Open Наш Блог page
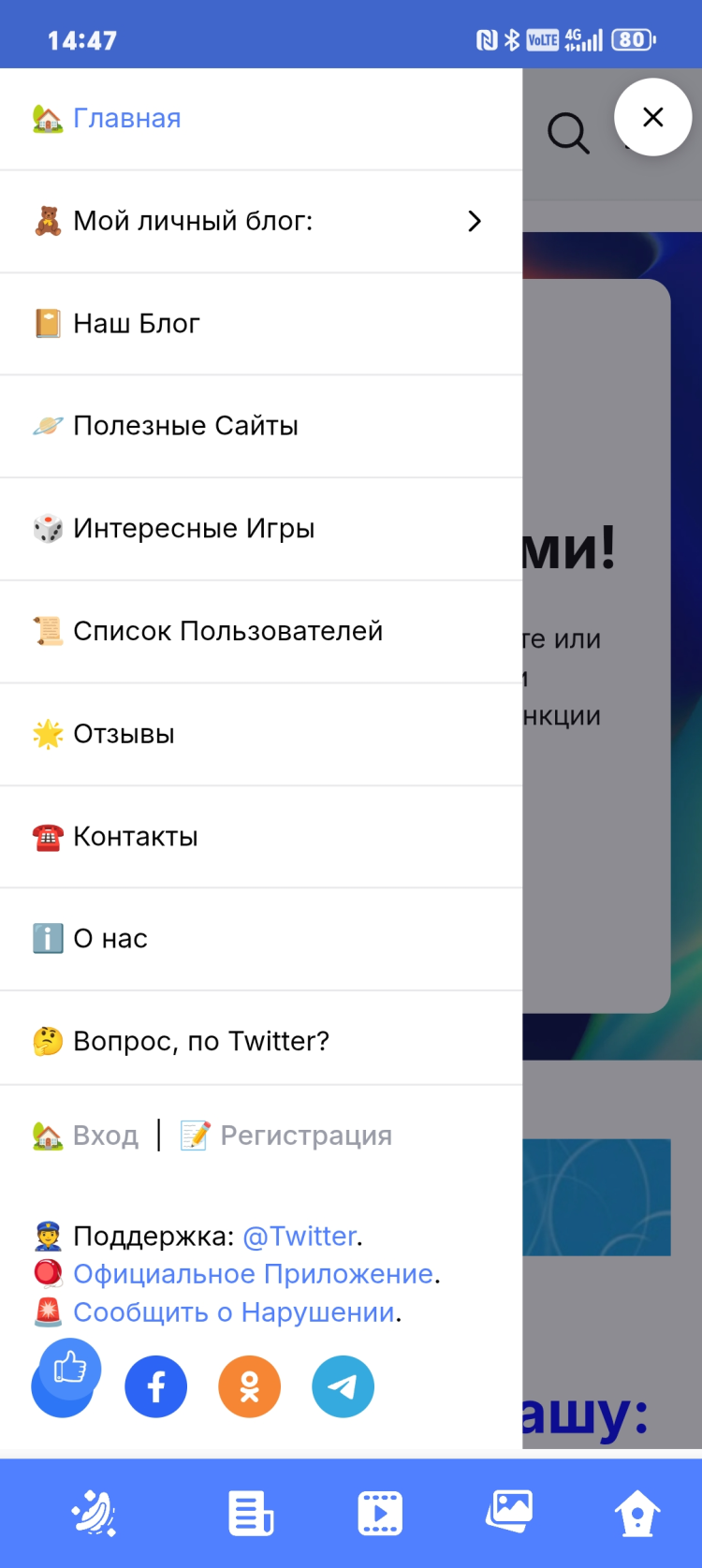 pos(137,324)
